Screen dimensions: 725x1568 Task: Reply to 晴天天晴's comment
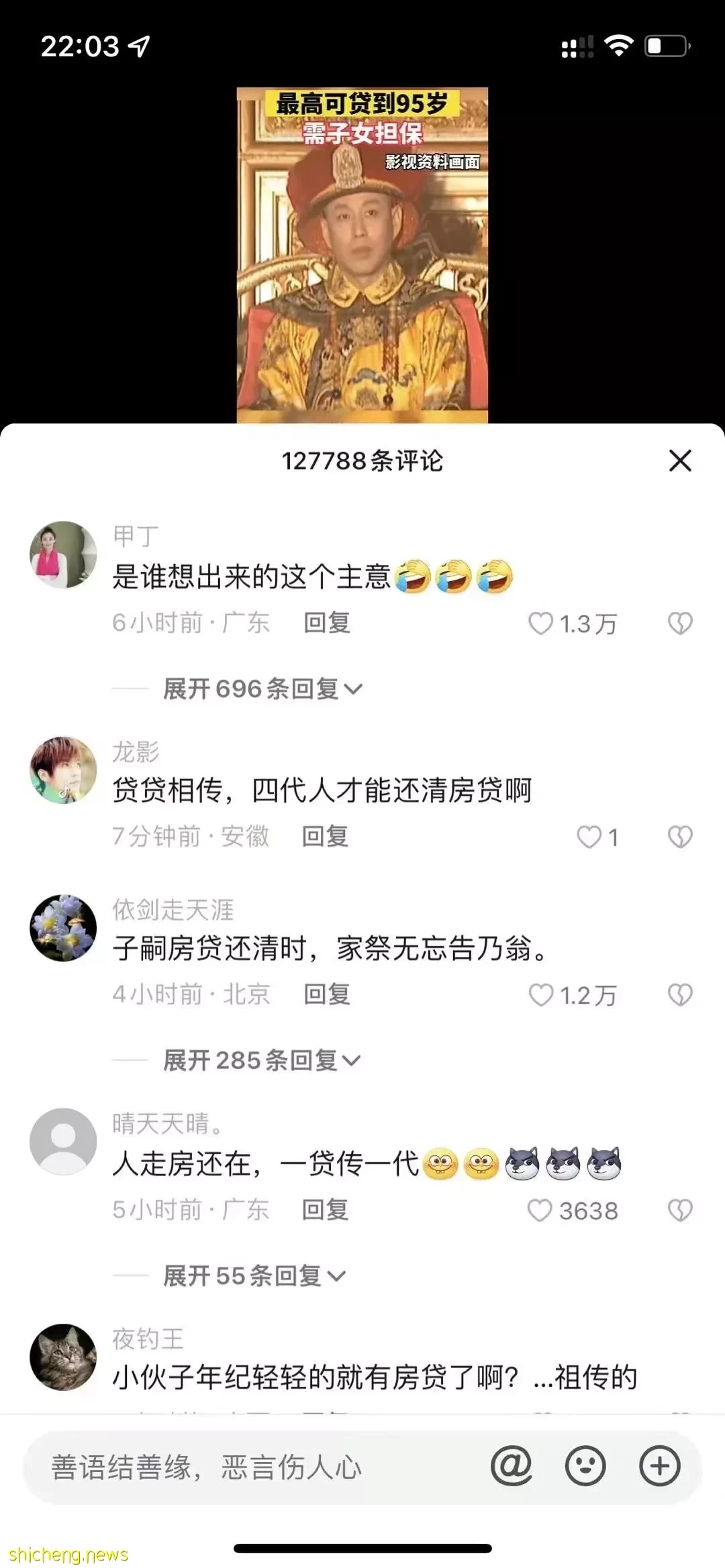pos(326,1210)
